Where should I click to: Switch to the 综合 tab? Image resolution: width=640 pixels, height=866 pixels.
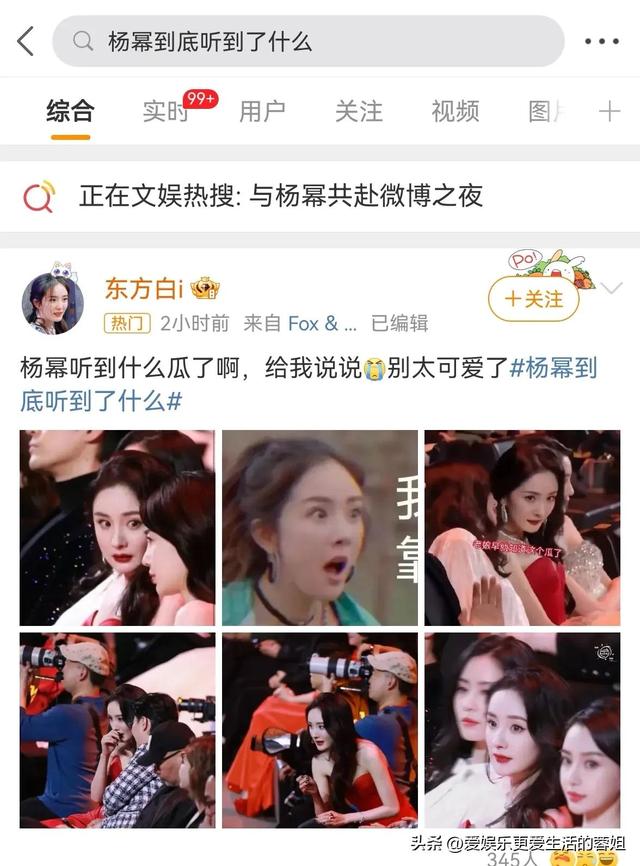[x=70, y=111]
